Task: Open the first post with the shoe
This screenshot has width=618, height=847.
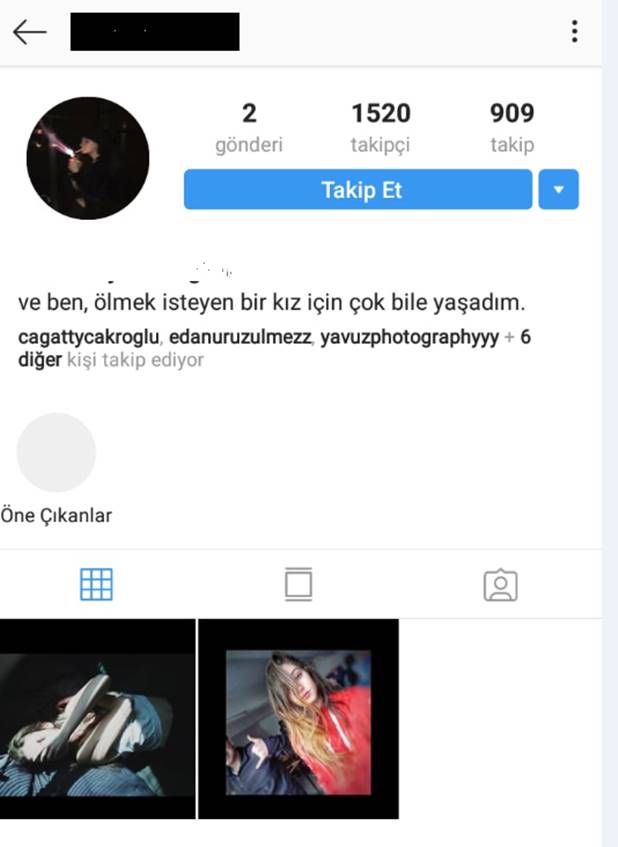Action: [97, 718]
